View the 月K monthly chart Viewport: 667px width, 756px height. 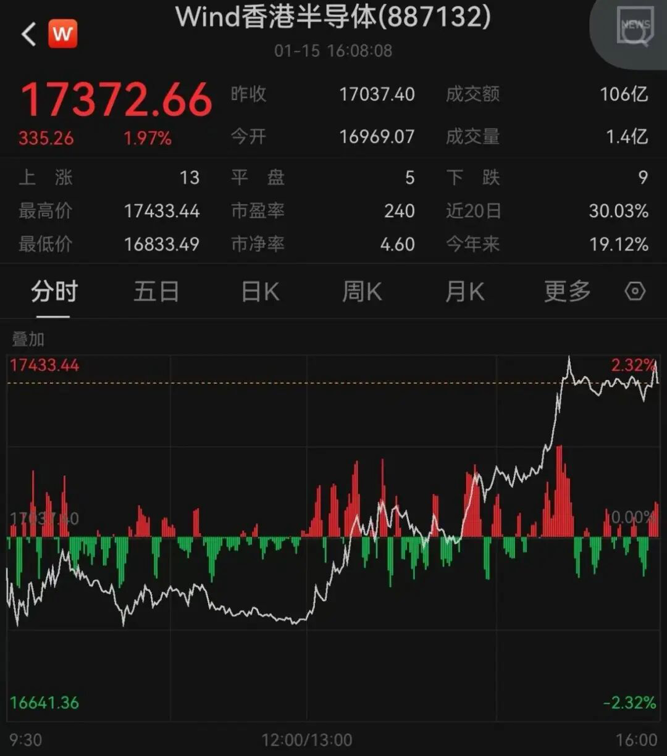click(464, 291)
